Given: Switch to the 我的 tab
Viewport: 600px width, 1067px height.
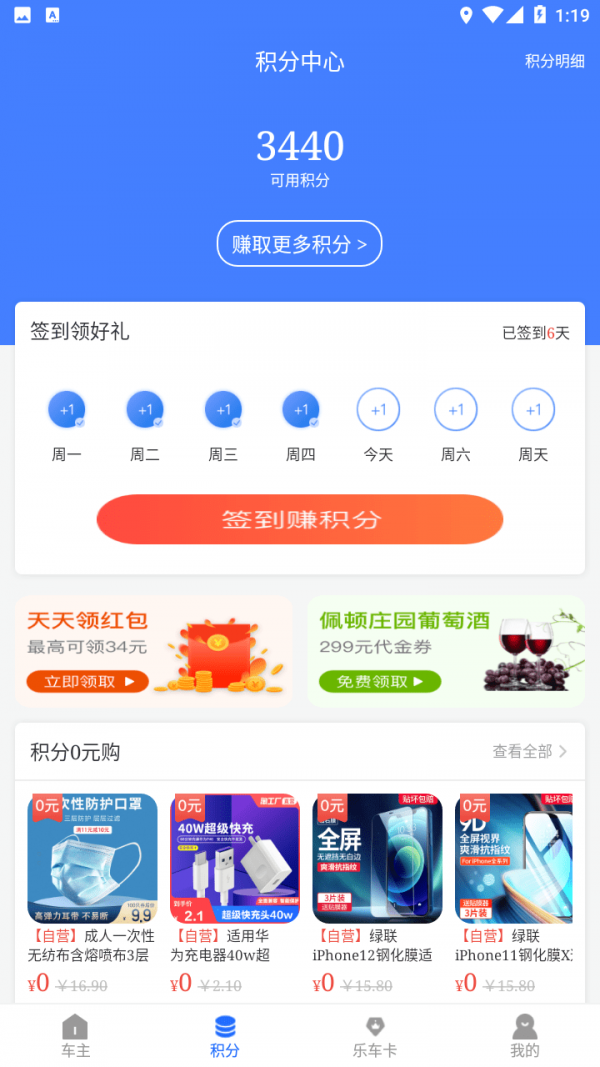Looking at the screenshot, I should [524, 1036].
